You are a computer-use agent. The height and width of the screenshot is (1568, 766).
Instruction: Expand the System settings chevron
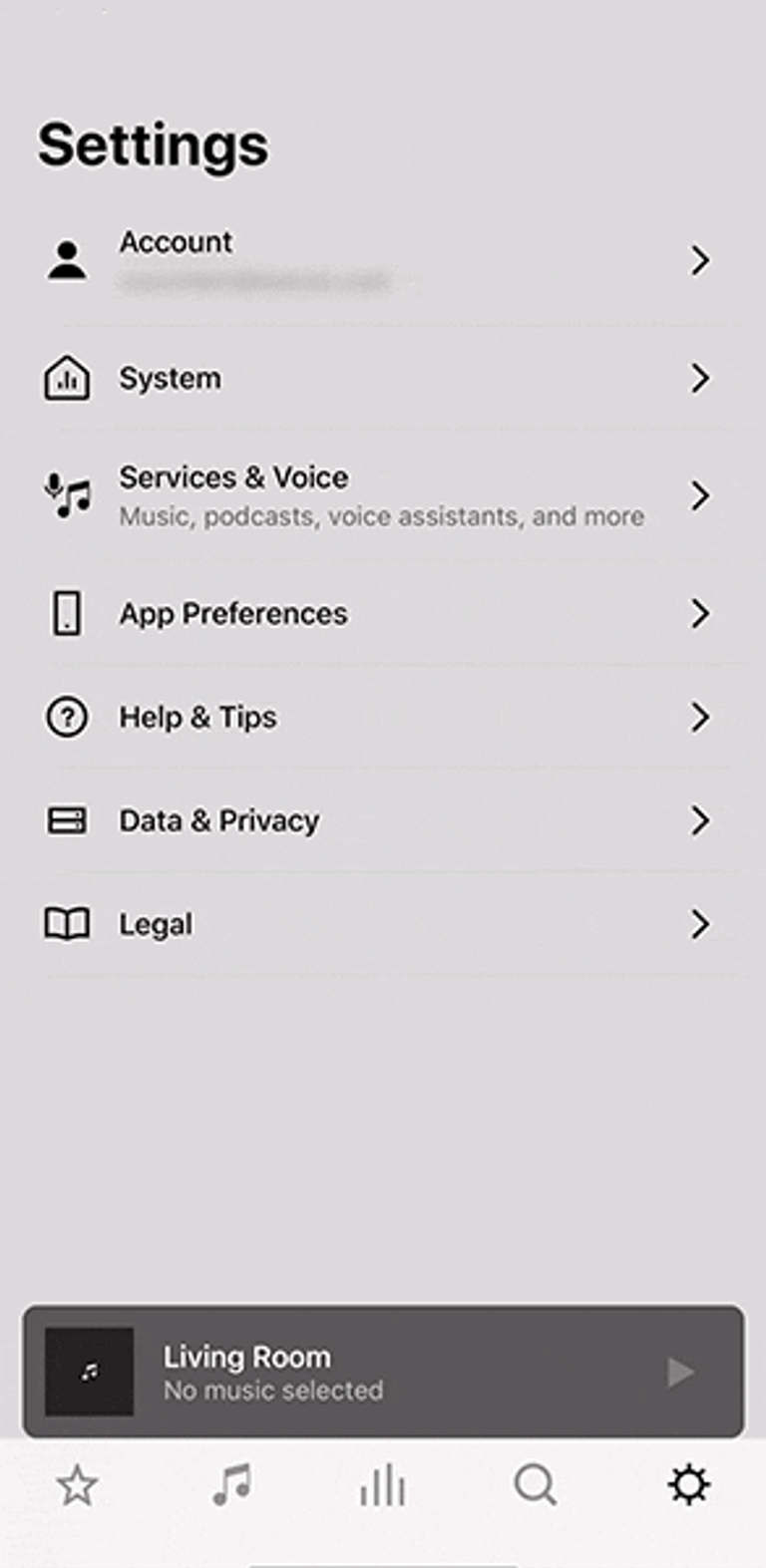coord(701,379)
